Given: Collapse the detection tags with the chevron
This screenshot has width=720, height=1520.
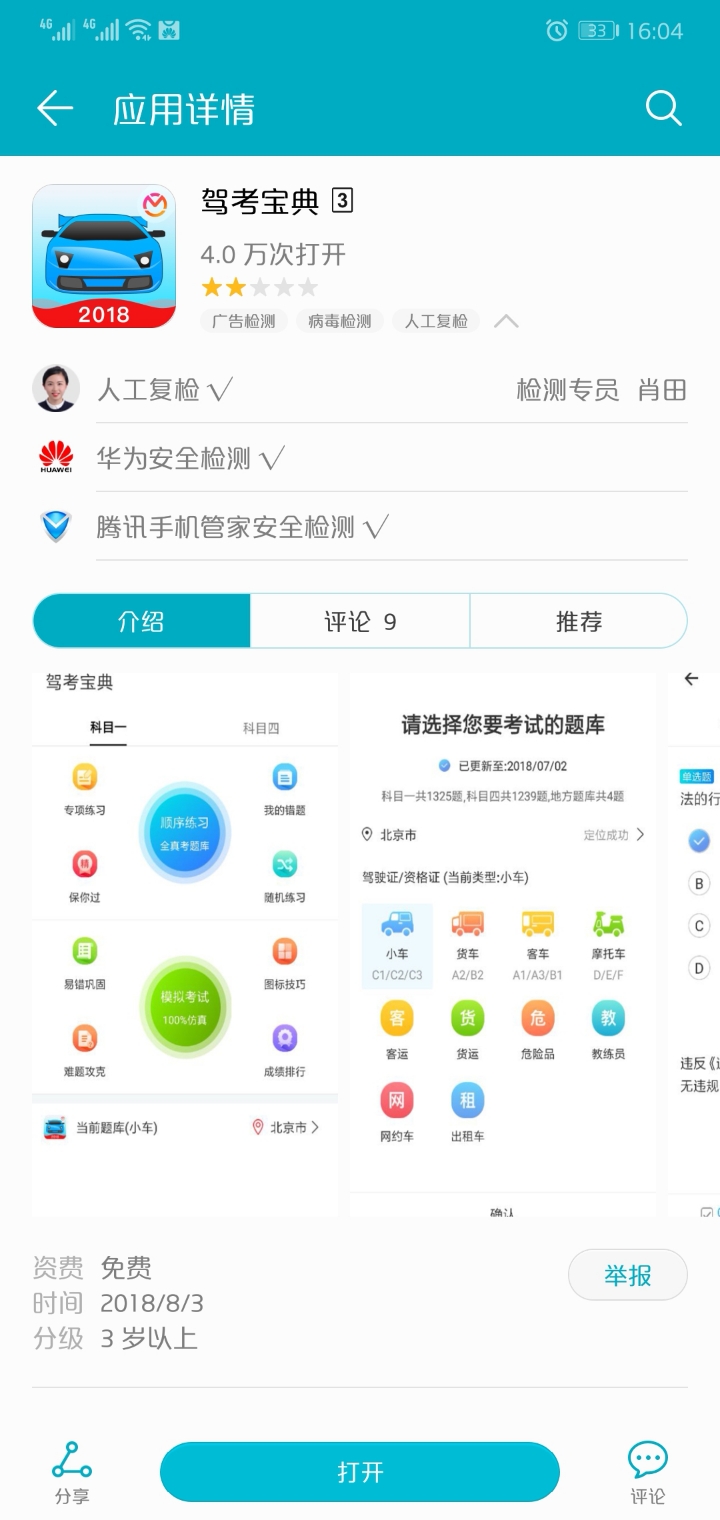Looking at the screenshot, I should pyautogui.click(x=506, y=321).
